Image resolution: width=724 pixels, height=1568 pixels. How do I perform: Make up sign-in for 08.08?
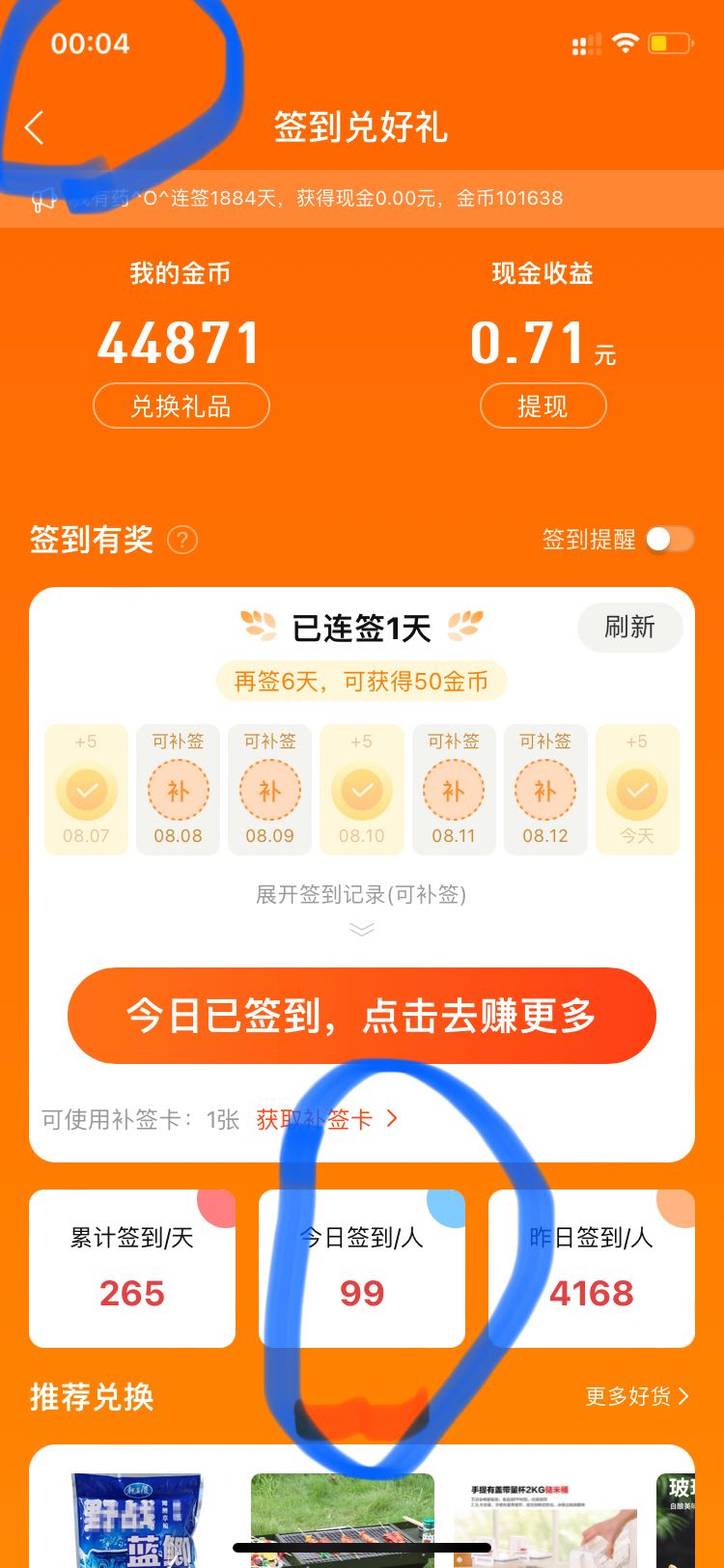(178, 790)
